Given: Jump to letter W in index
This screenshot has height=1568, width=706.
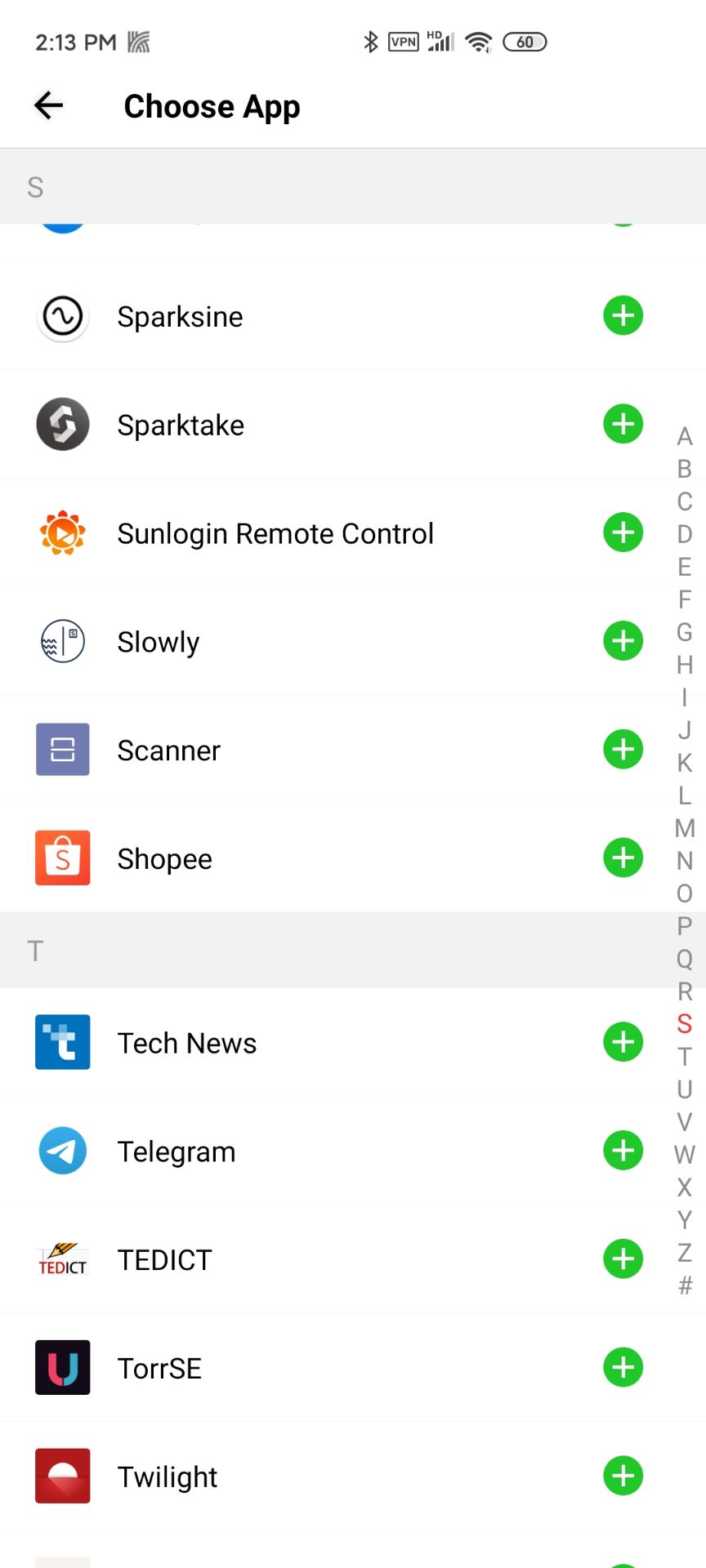Looking at the screenshot, I should coord(685,1155).
